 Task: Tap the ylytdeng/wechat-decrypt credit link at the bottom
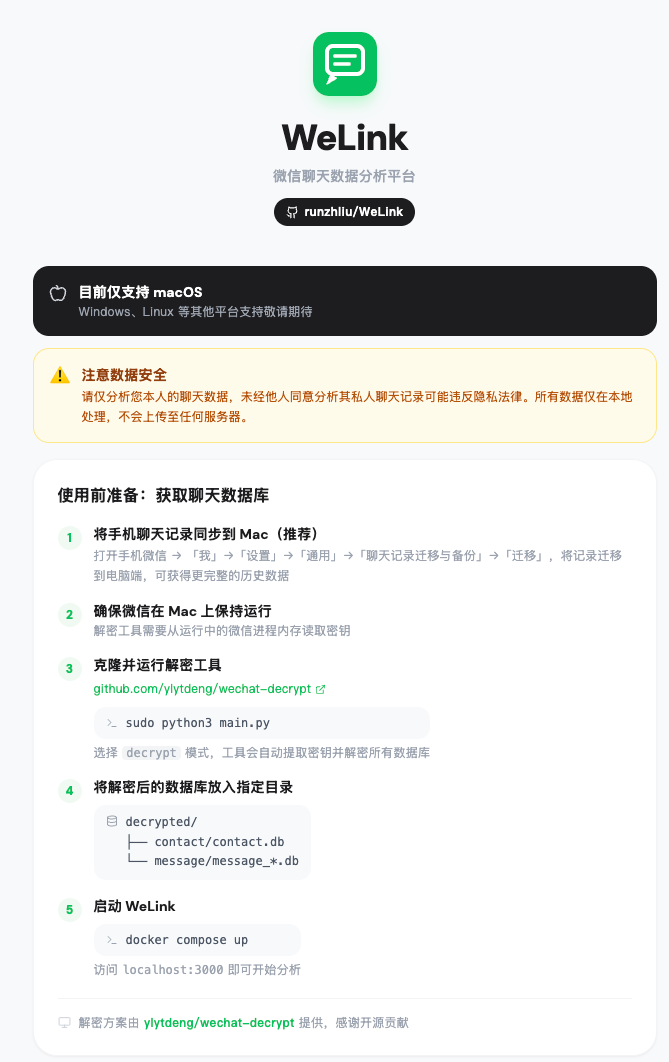(219, 1022)
